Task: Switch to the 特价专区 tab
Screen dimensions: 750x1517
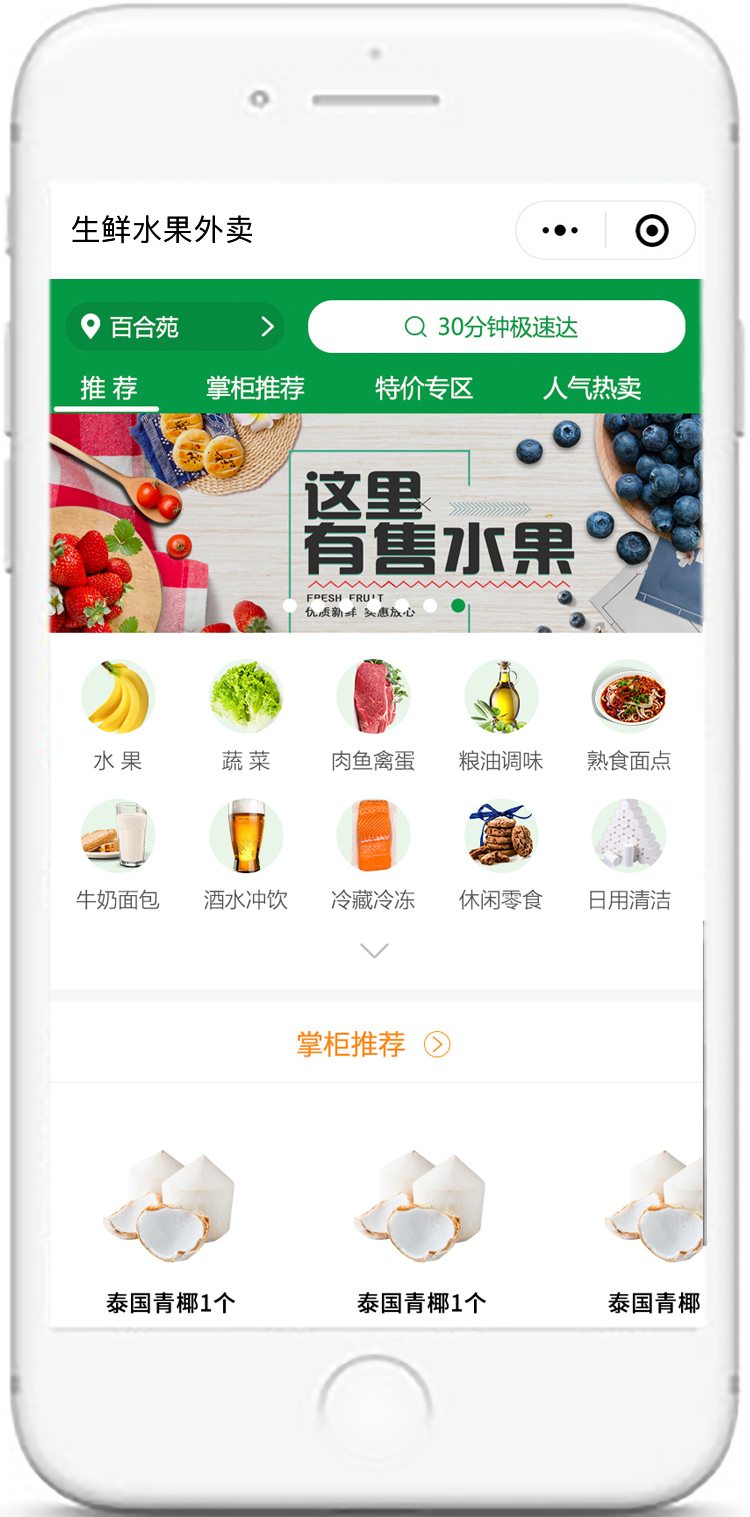Action: pos(424,388)
